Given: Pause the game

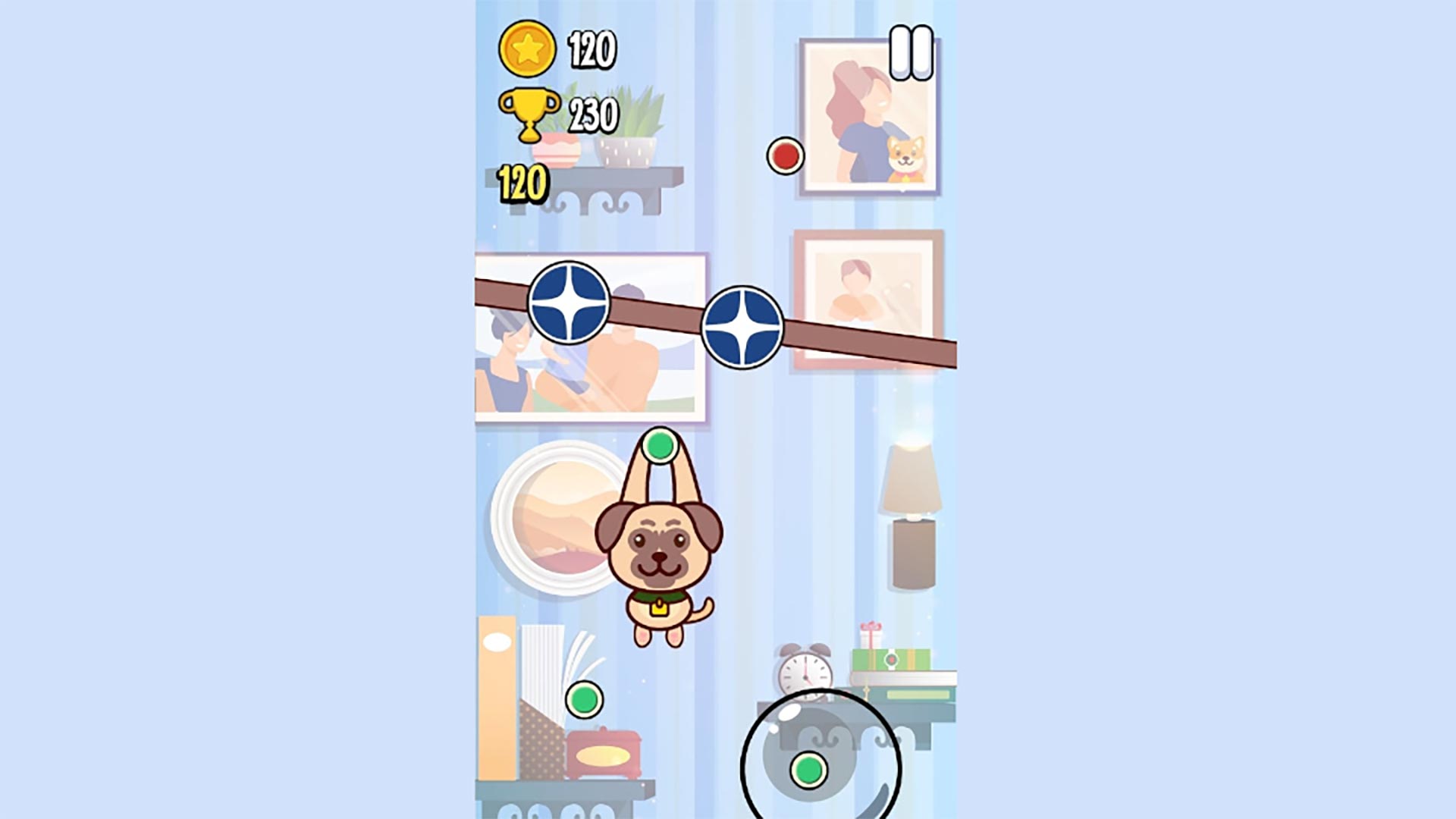Looking at the screenshot, I should pyautogui.click(x=911, y=52).
